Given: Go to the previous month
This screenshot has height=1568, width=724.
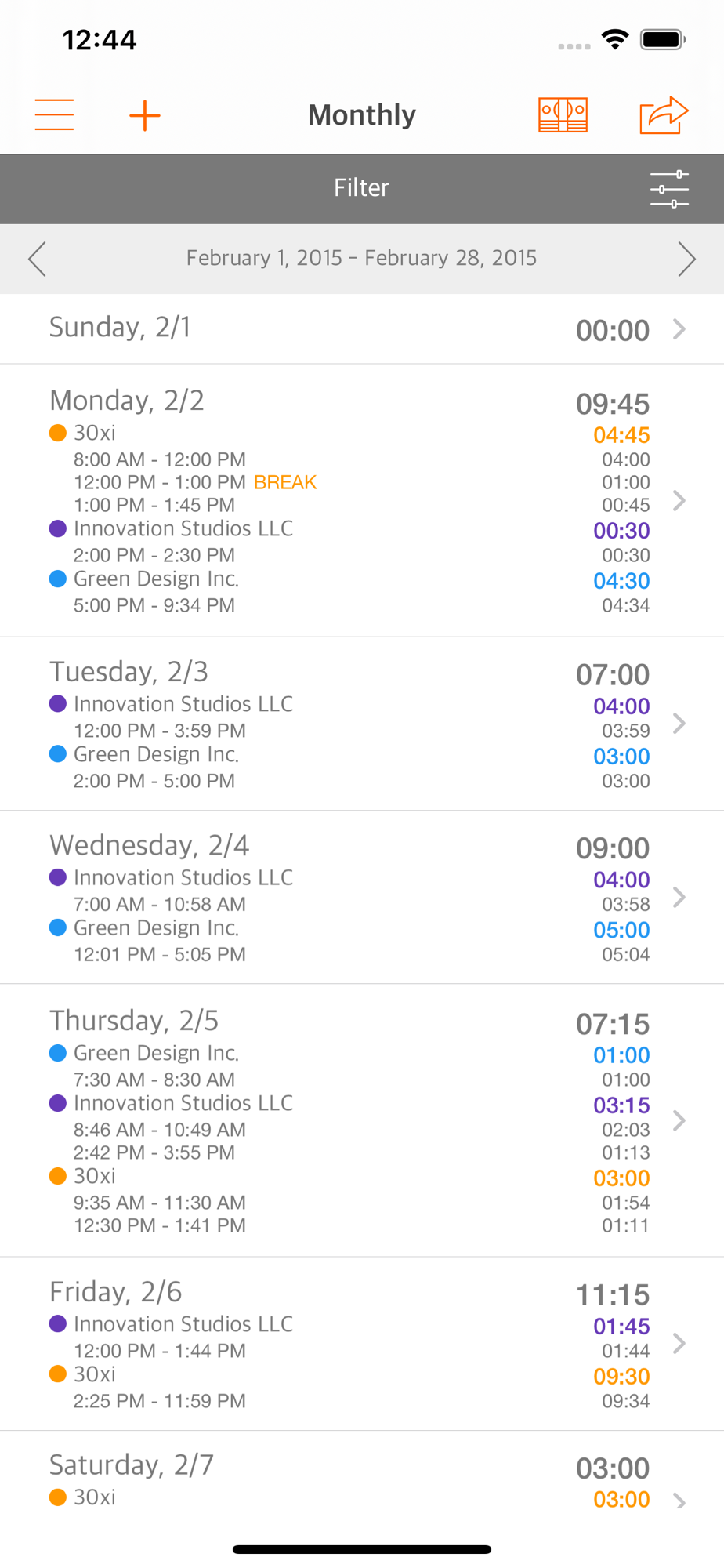Looking at the screenshot, I should click(37, 259).
